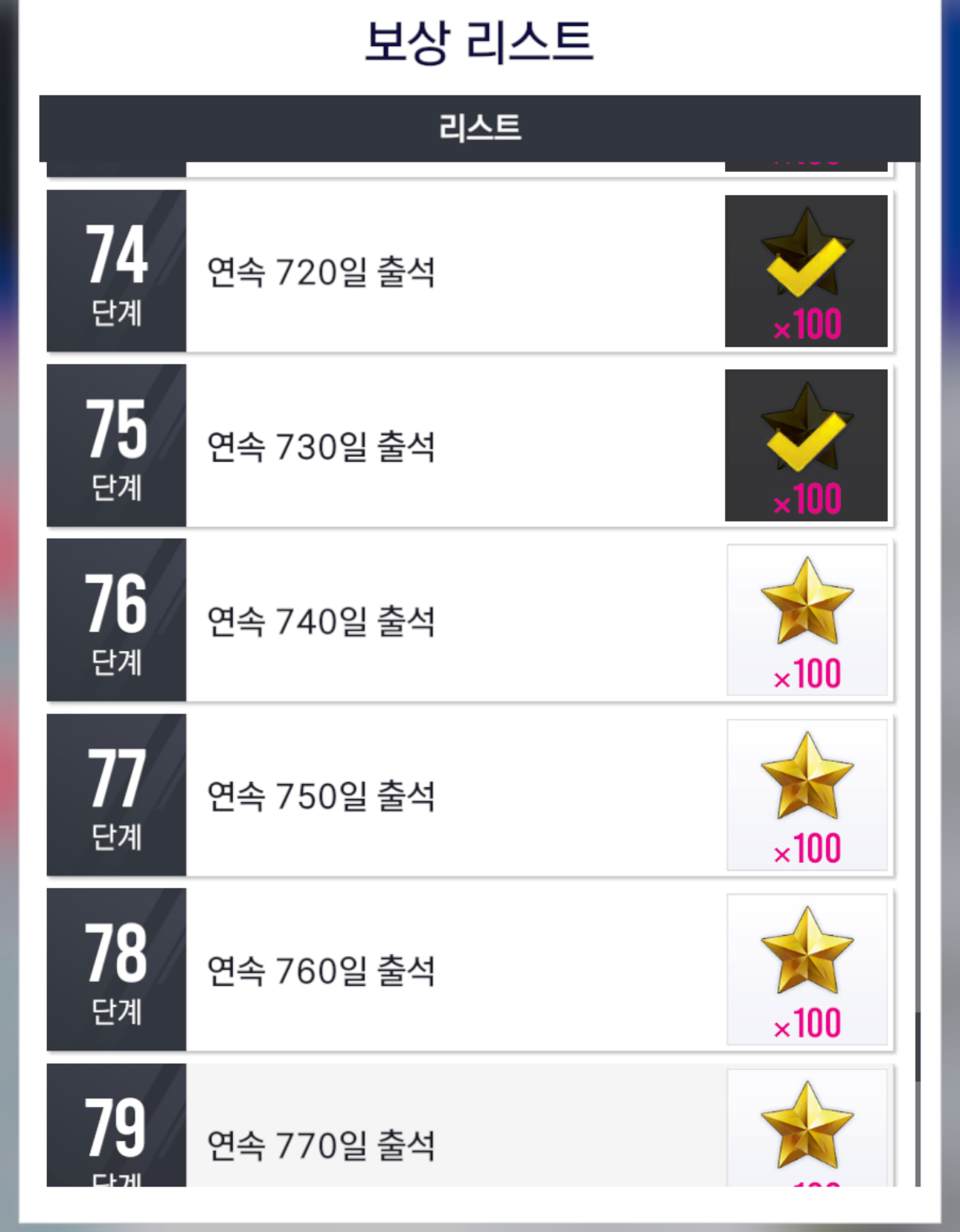This screenshot has width=960, height=1232.
Task: View the gold star reward for stage 78
Action: click(x=807, y=969)
